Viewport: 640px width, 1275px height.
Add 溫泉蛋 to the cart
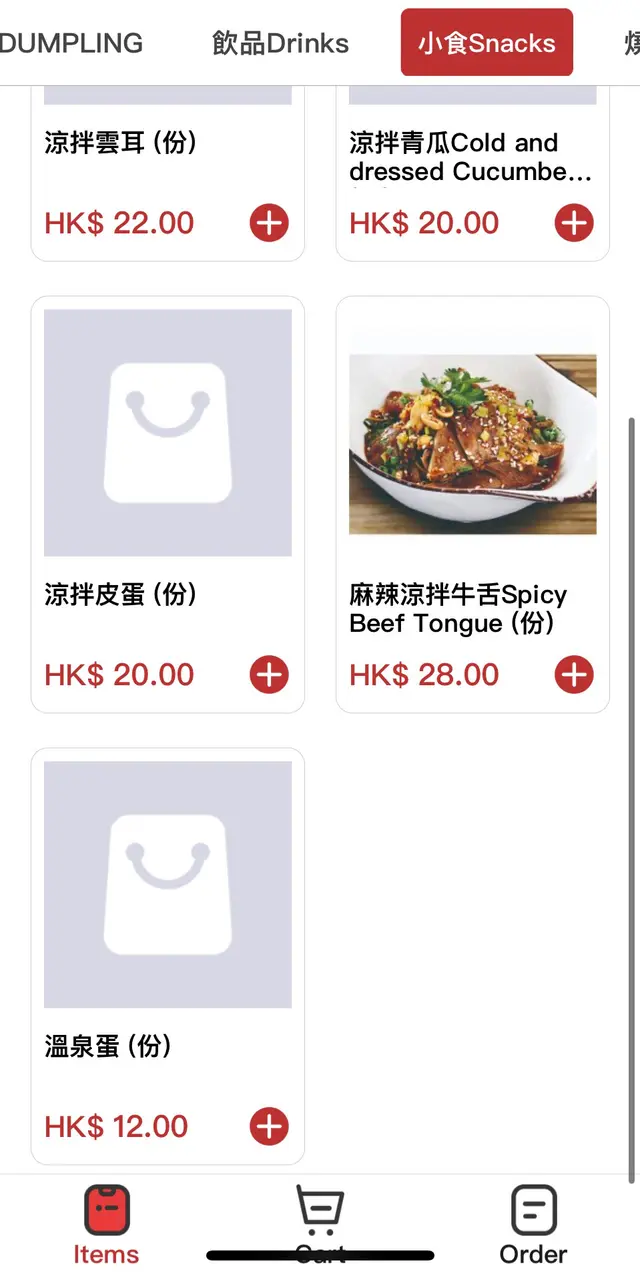(269, 1127)
